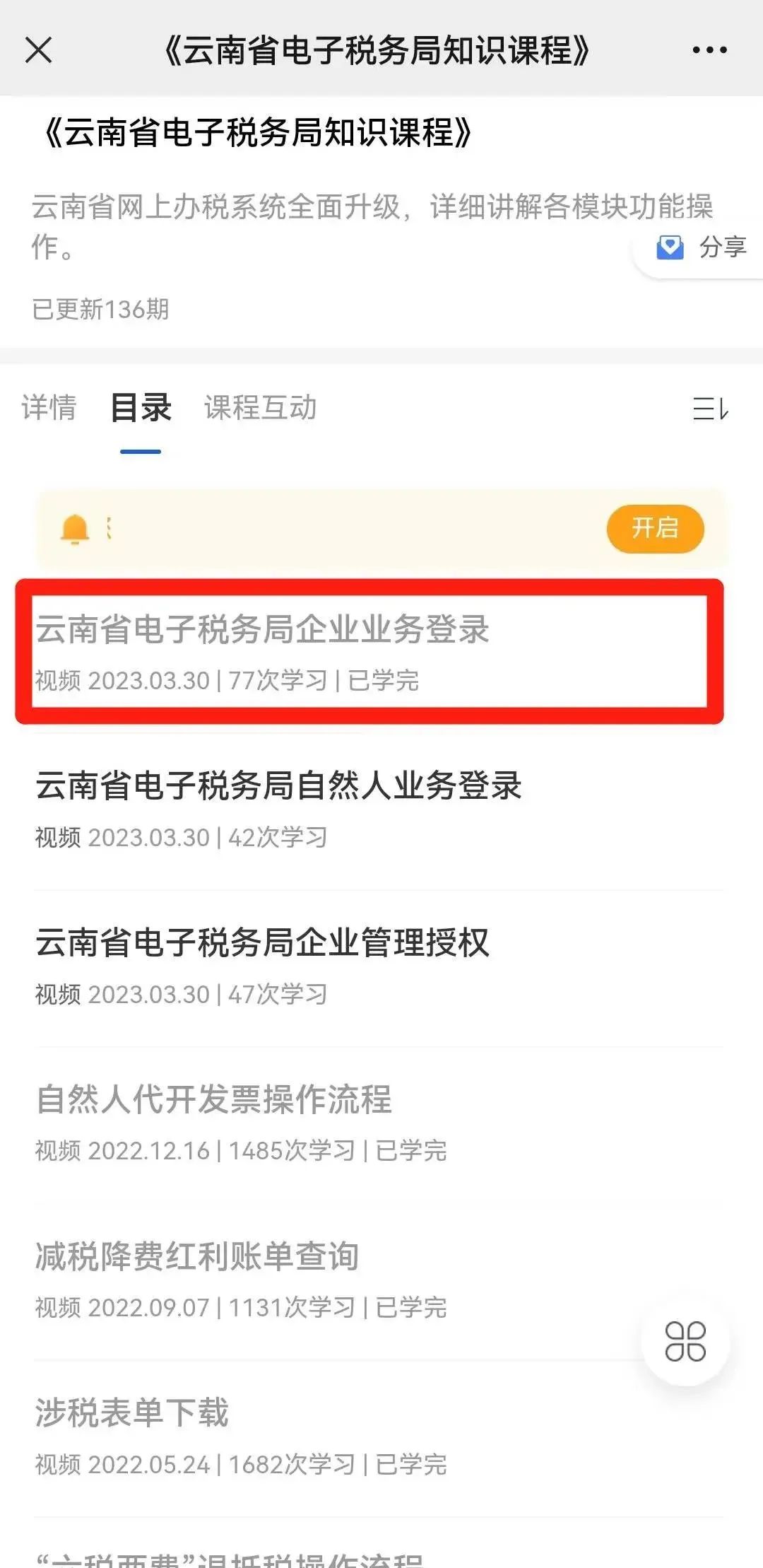Switch to the 课程互动 tab
The width and height of the screenshot is (763, 1568).
[x=260, y=408]
